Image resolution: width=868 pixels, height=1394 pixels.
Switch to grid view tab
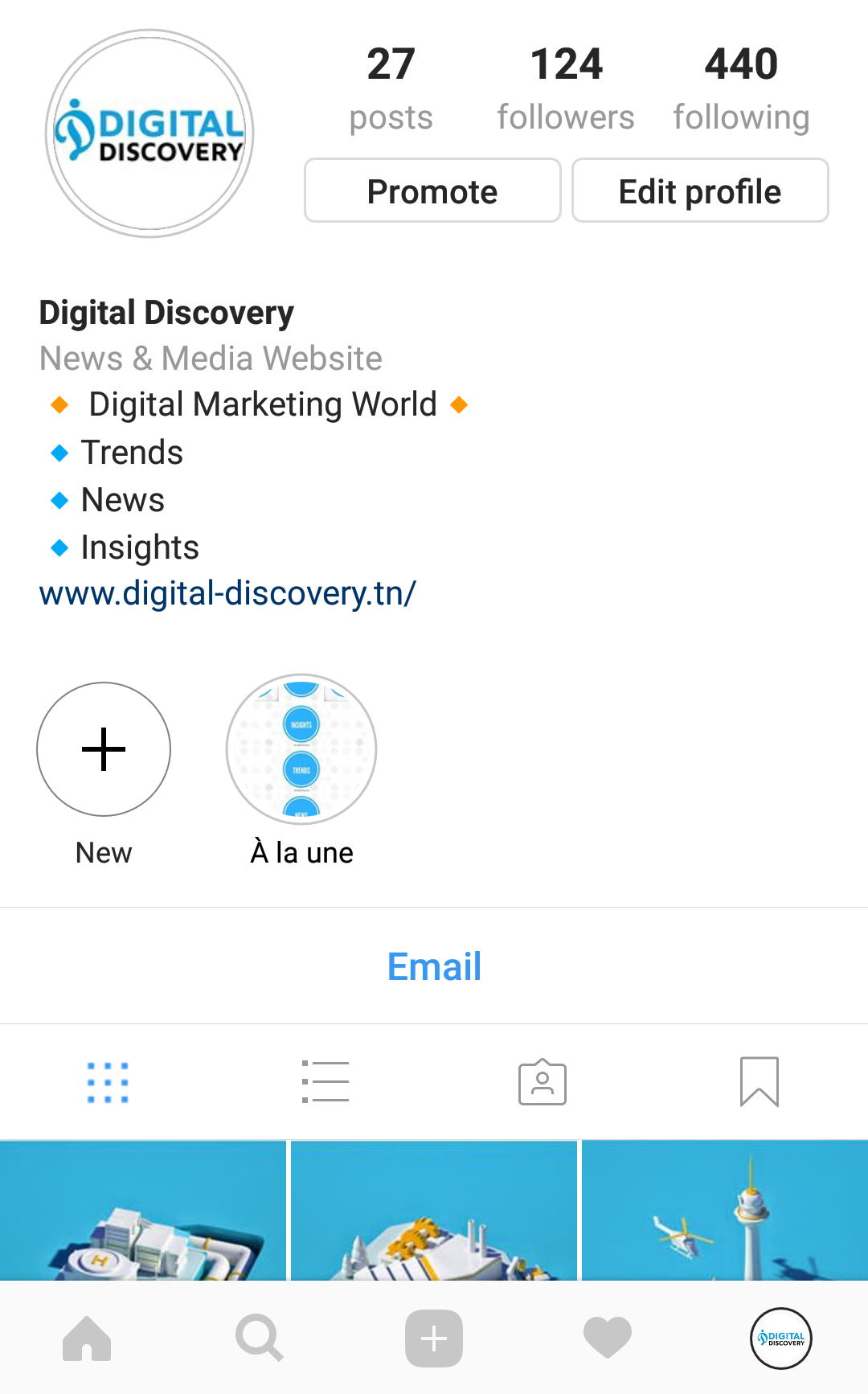(108, 1082)
